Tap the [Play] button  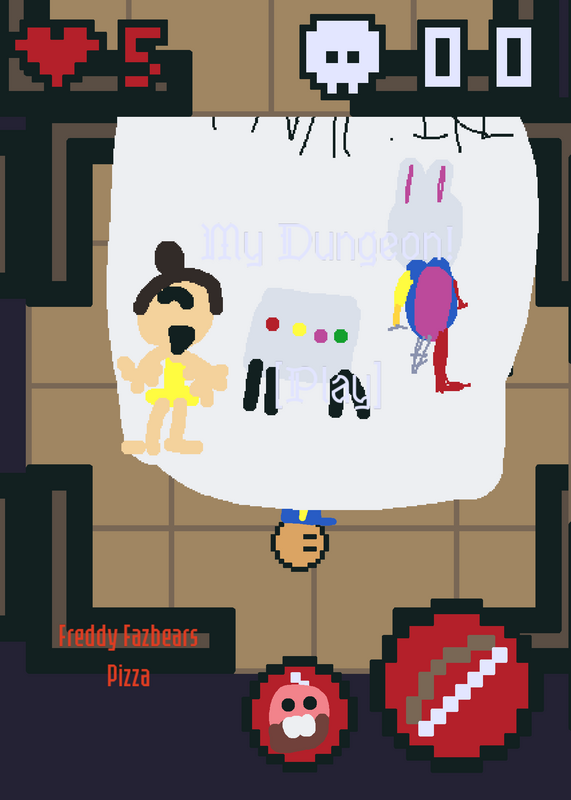(329, 386)
